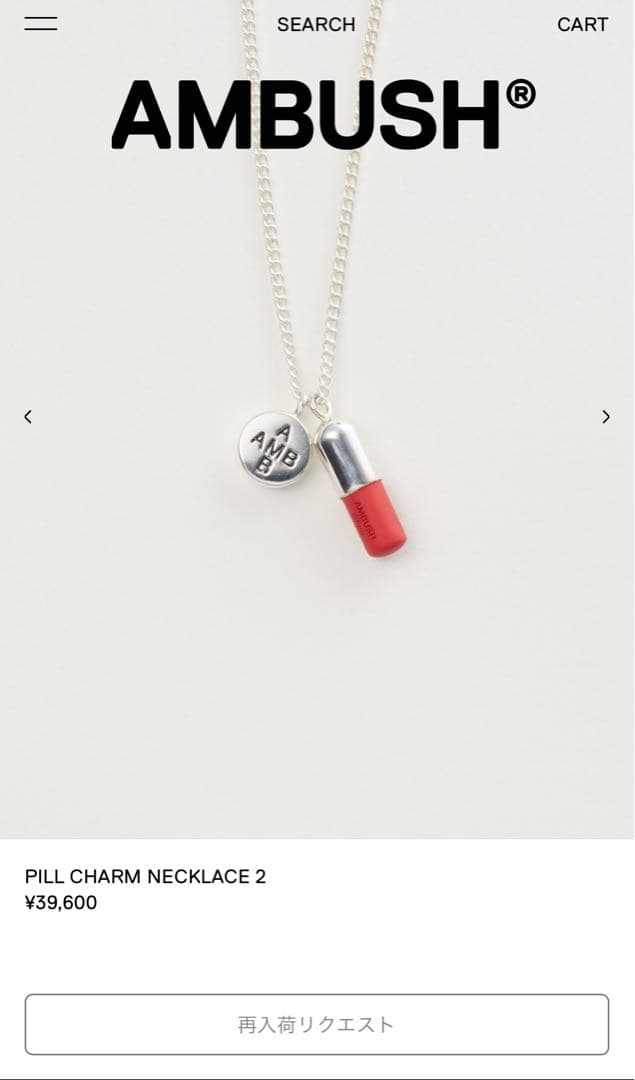This screenshot has width=635, height=1080.
Task: Open SEARCH in the header
Action: tap(316, 24)
